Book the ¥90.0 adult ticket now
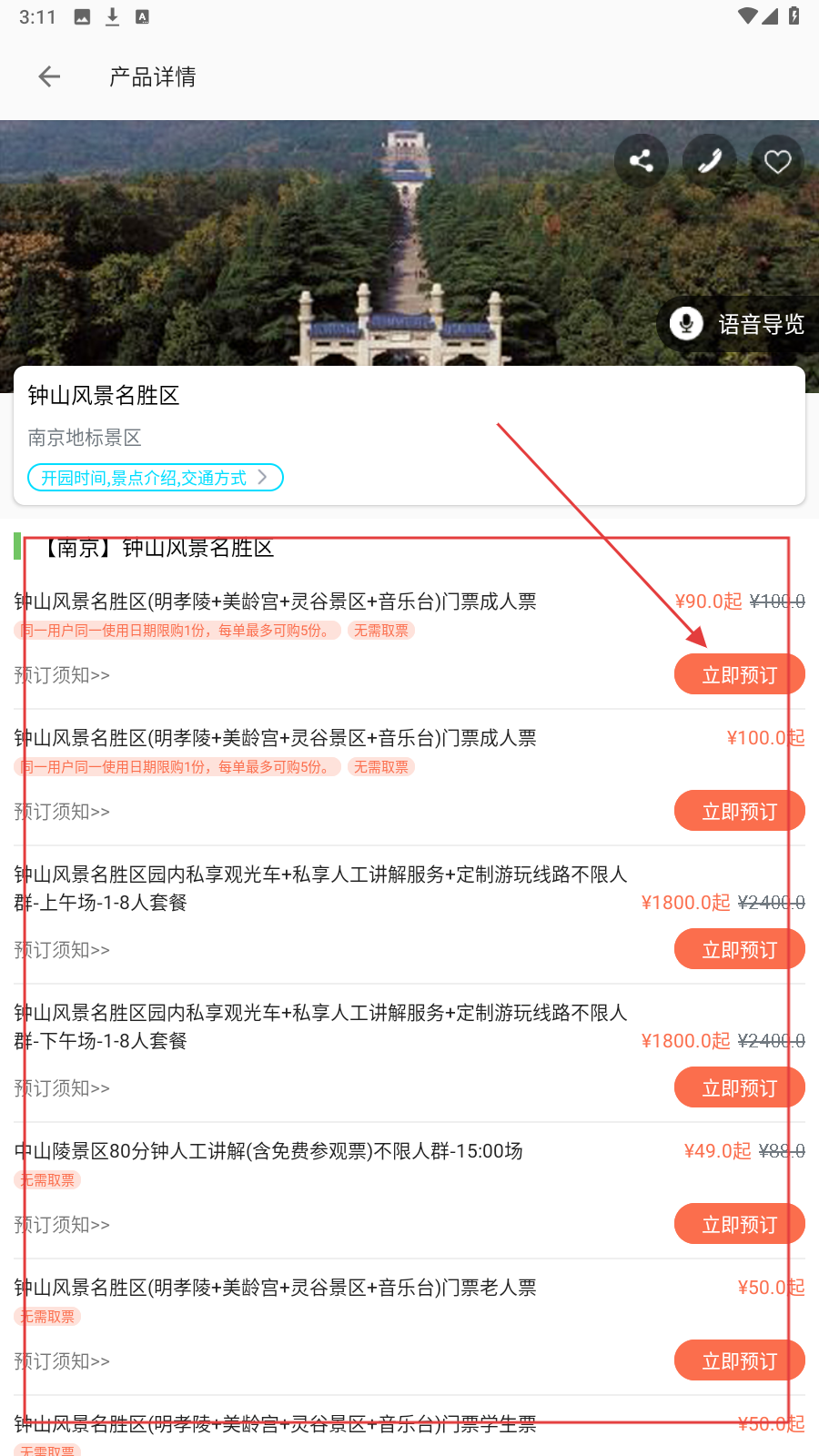The width and height of the screenshot is (819, 1456). 739,675
